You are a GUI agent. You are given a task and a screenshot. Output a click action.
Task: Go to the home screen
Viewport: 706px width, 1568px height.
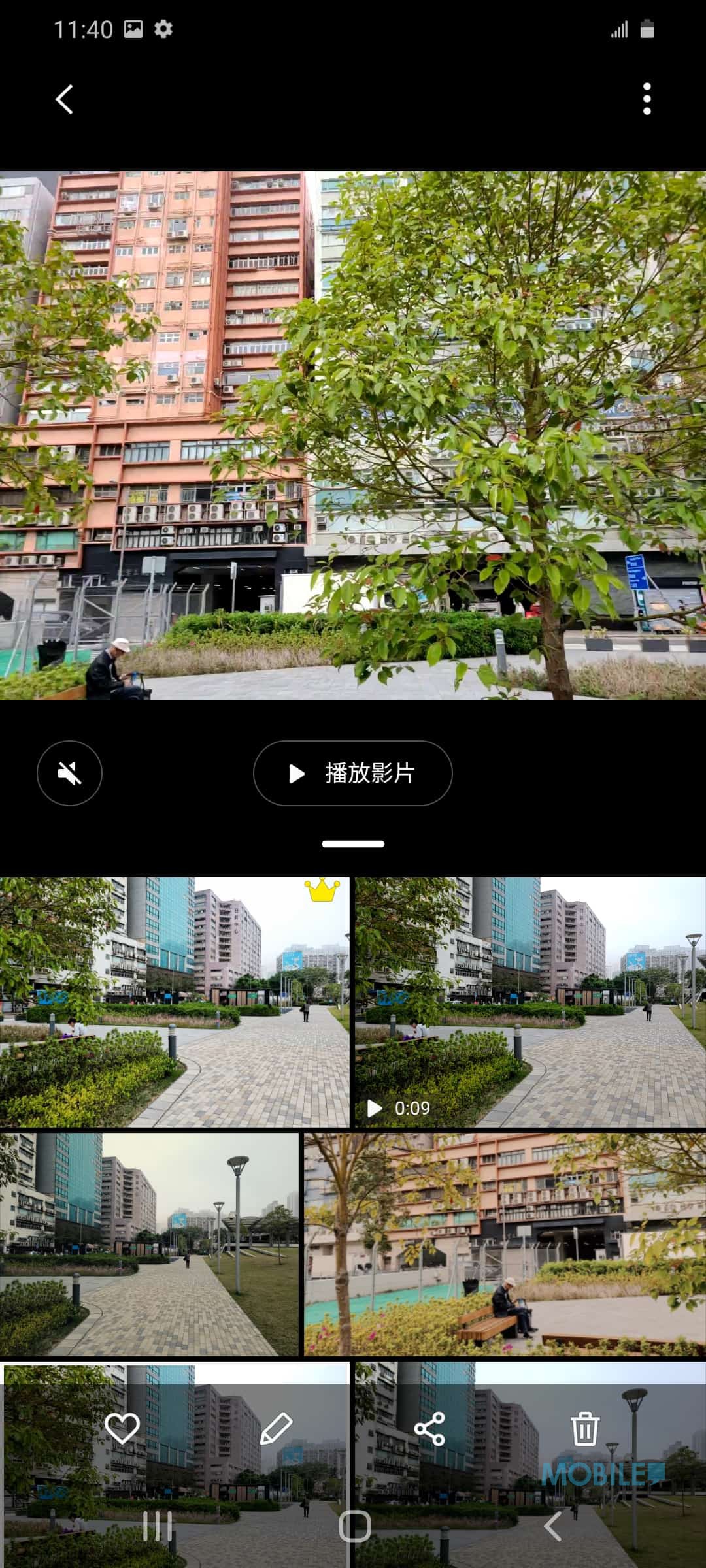(355, 1527)
